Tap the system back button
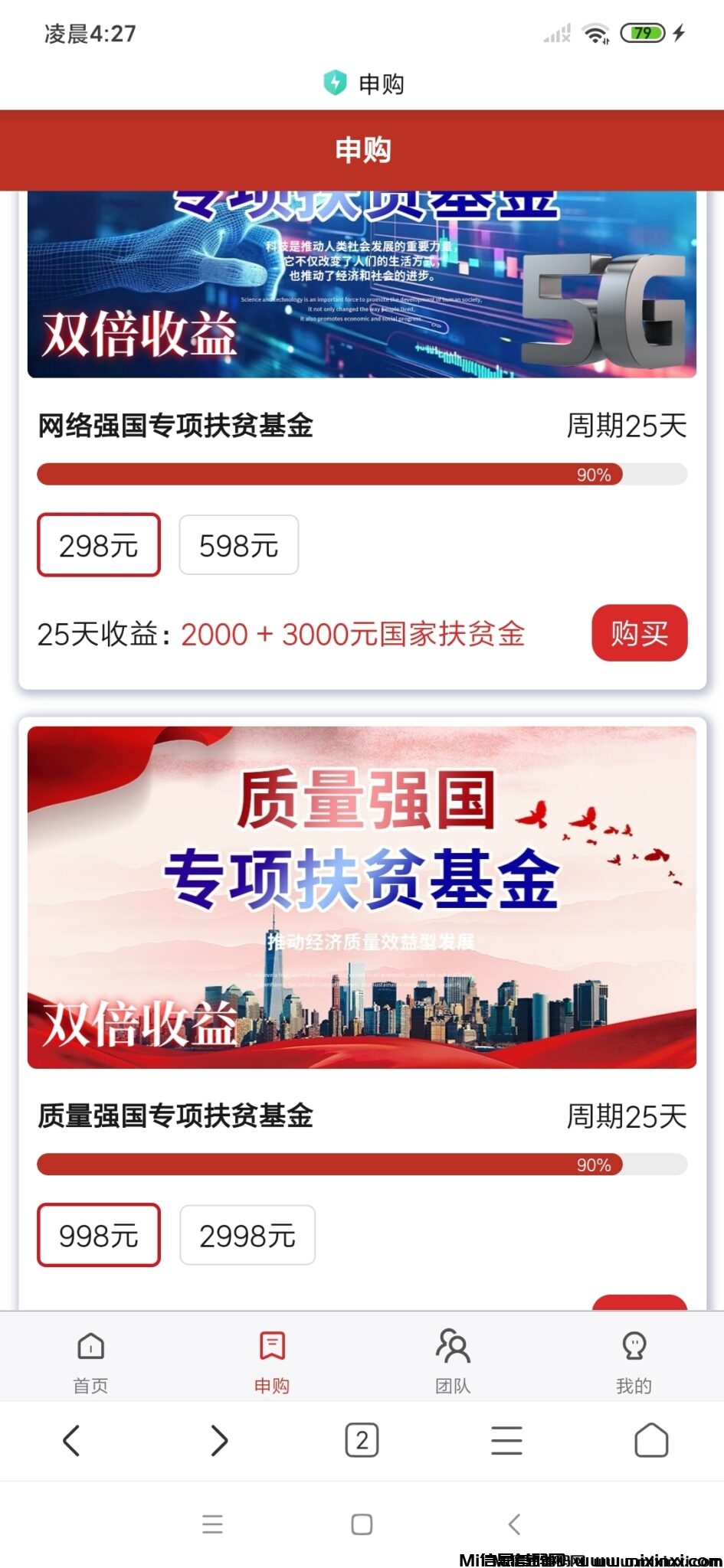The width and height of the screenshot is (724, 1568). (514, 1524)
